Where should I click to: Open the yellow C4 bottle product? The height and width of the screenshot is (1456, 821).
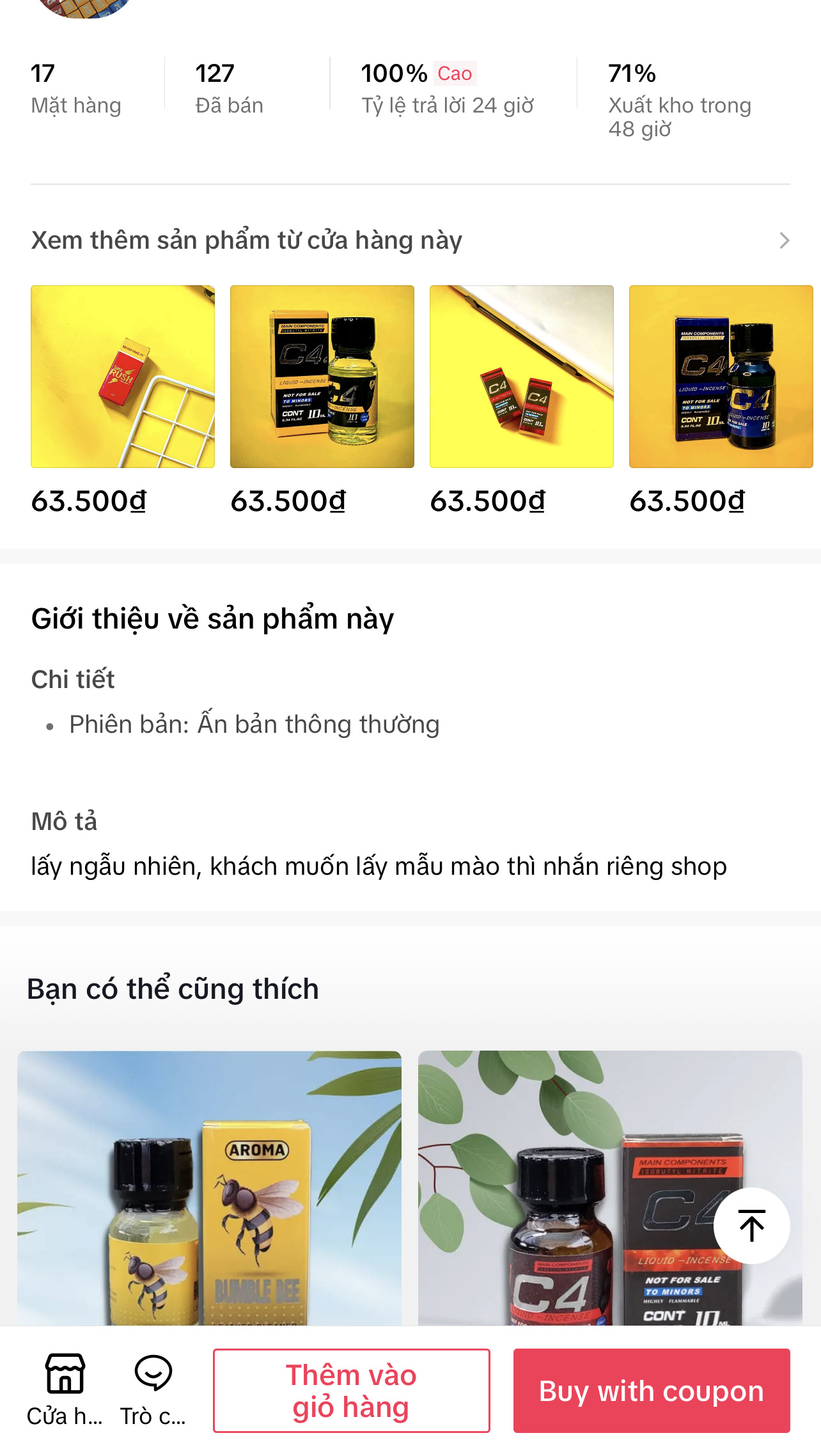[322, 377]
